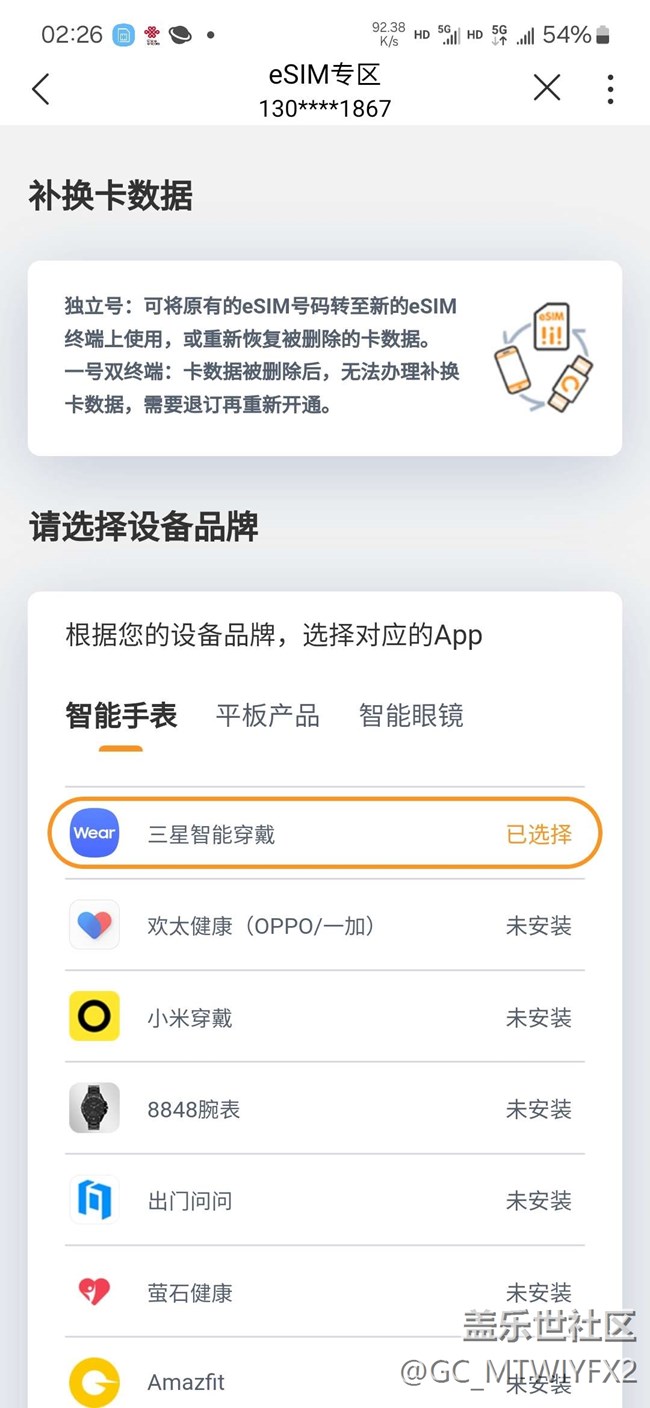Go back from the eSIM专区 page
The image size is (650, 1408).
click(x=40, y=90)
